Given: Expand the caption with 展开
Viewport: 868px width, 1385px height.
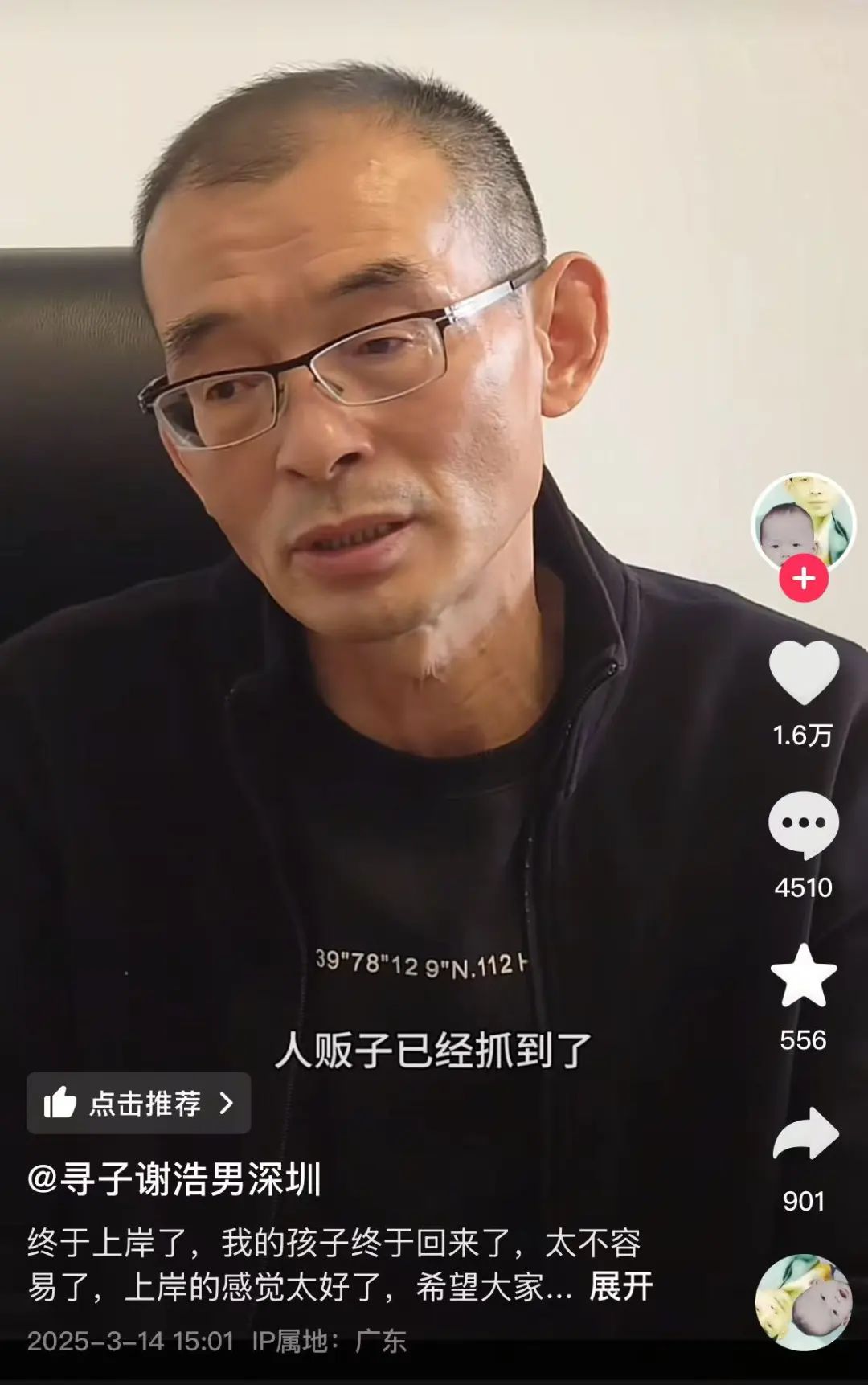Looking at the screenshot, I should pos(620,1287).
